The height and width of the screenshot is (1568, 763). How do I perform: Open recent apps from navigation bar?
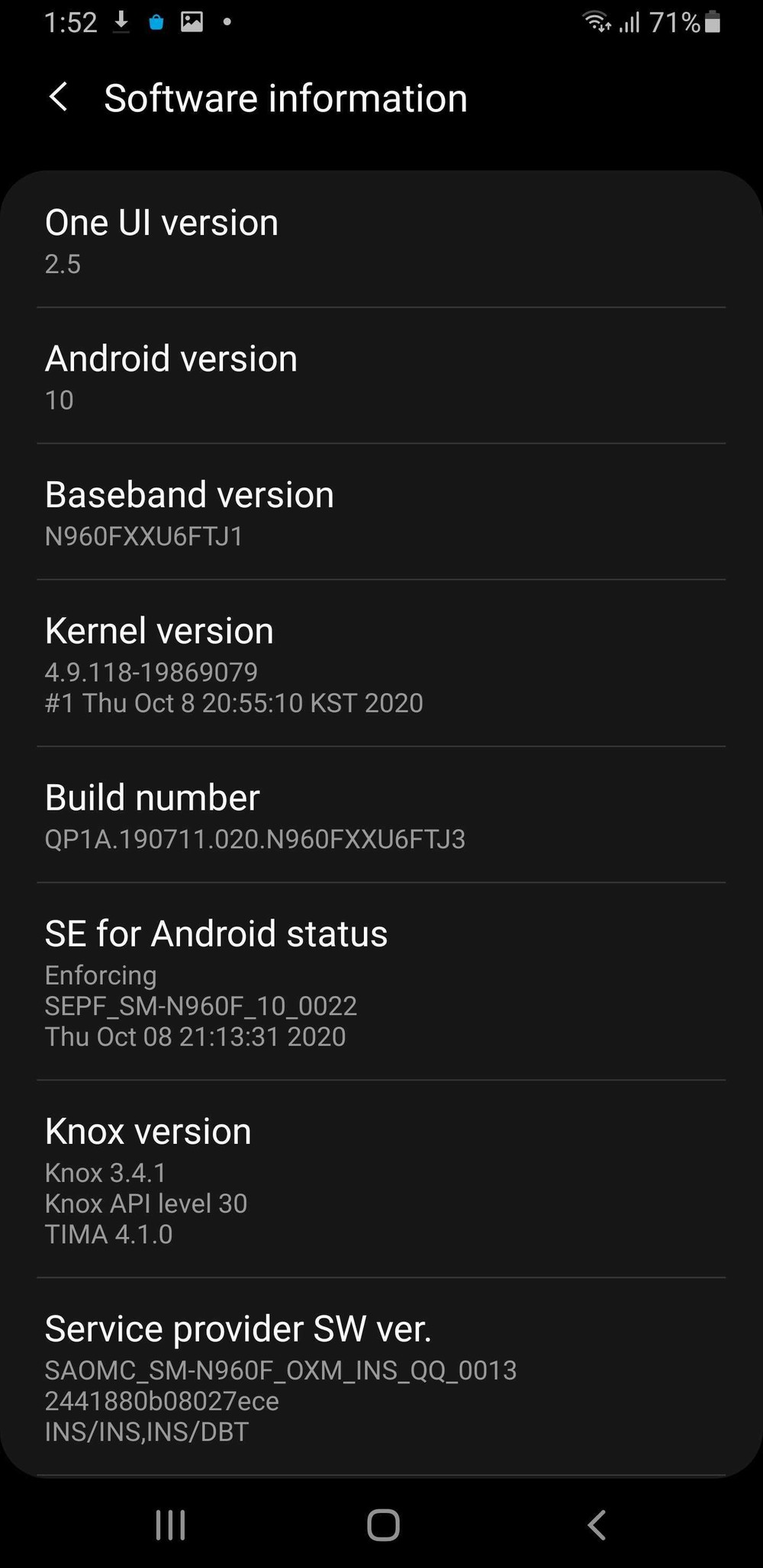click(170, 1525)
